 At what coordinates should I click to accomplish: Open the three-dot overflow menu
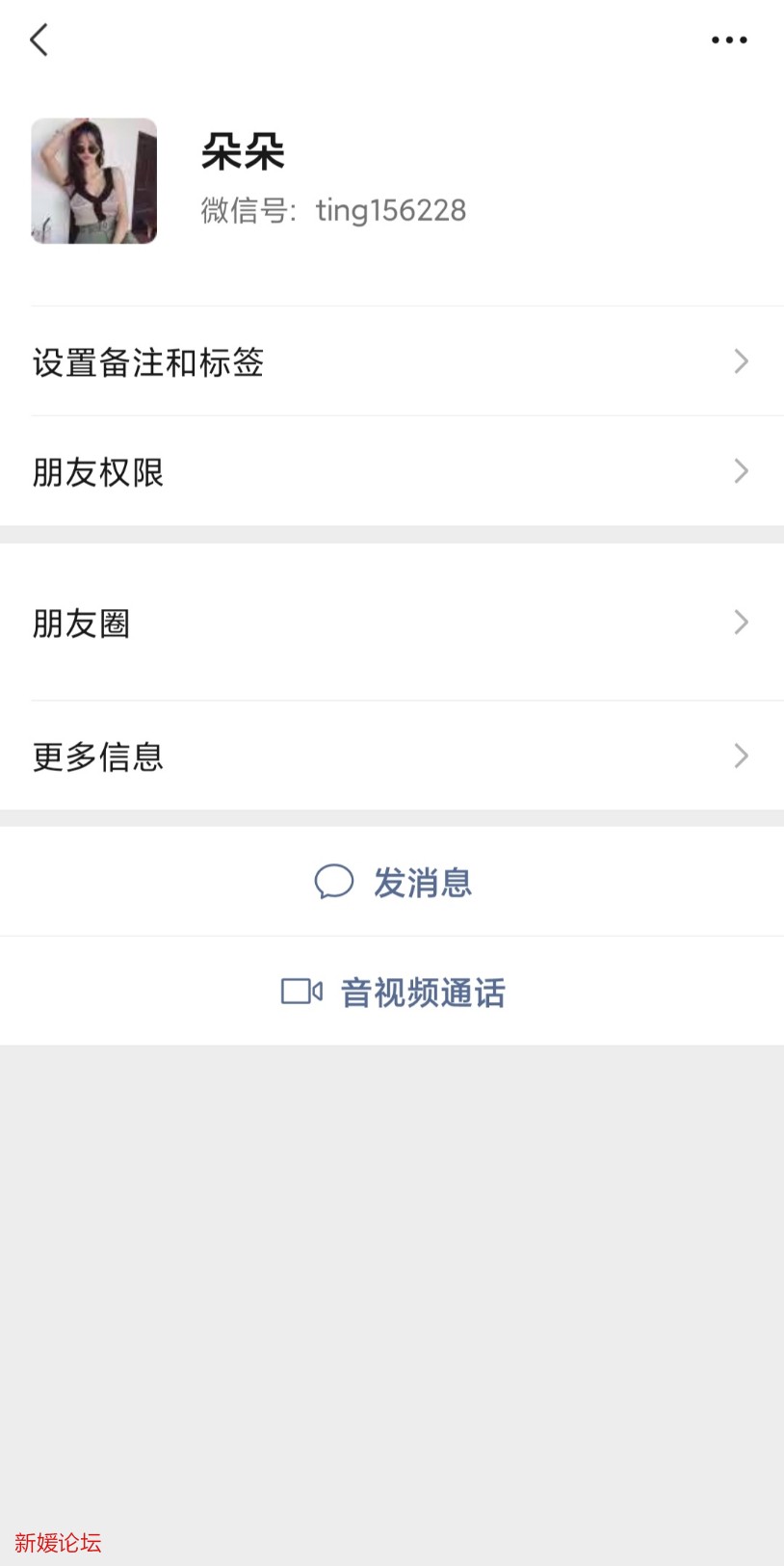click(728, 40)
